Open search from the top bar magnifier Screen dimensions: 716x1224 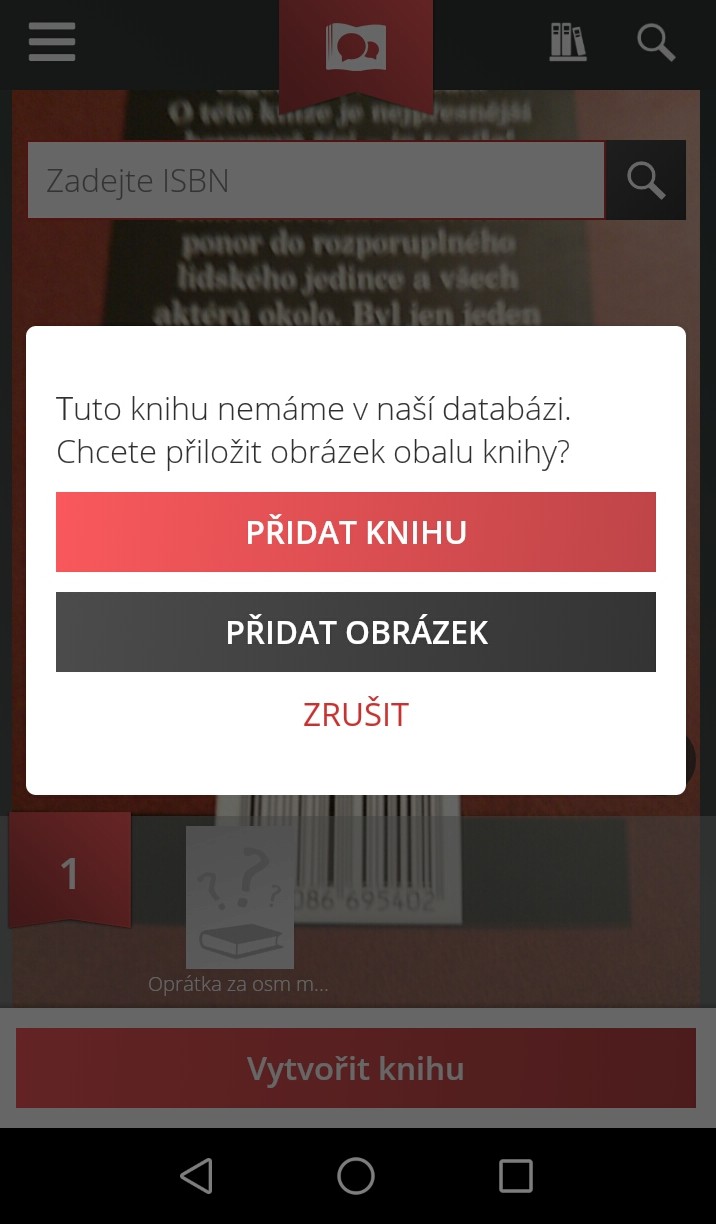tap(656, 42)
